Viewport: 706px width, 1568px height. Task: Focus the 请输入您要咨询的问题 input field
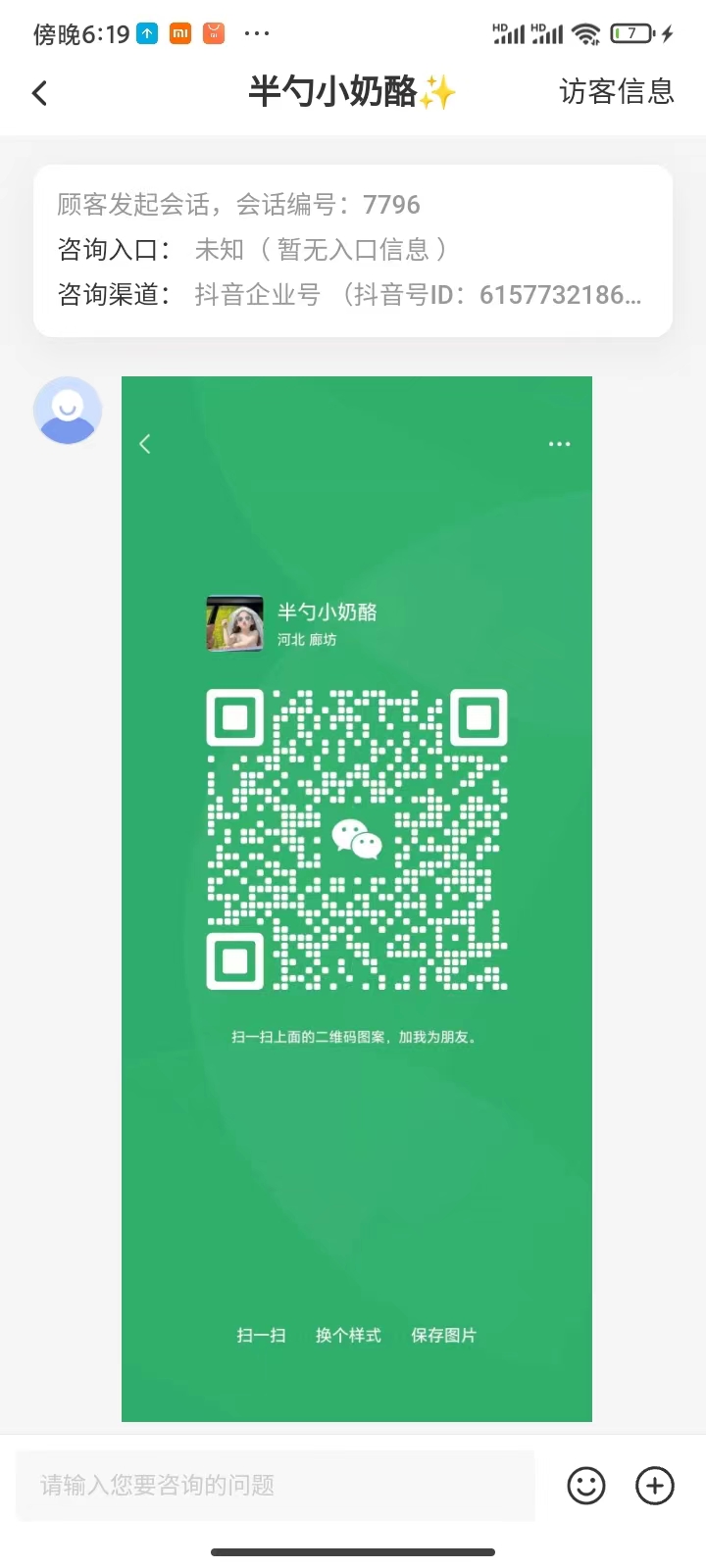tap(276, 1486)
